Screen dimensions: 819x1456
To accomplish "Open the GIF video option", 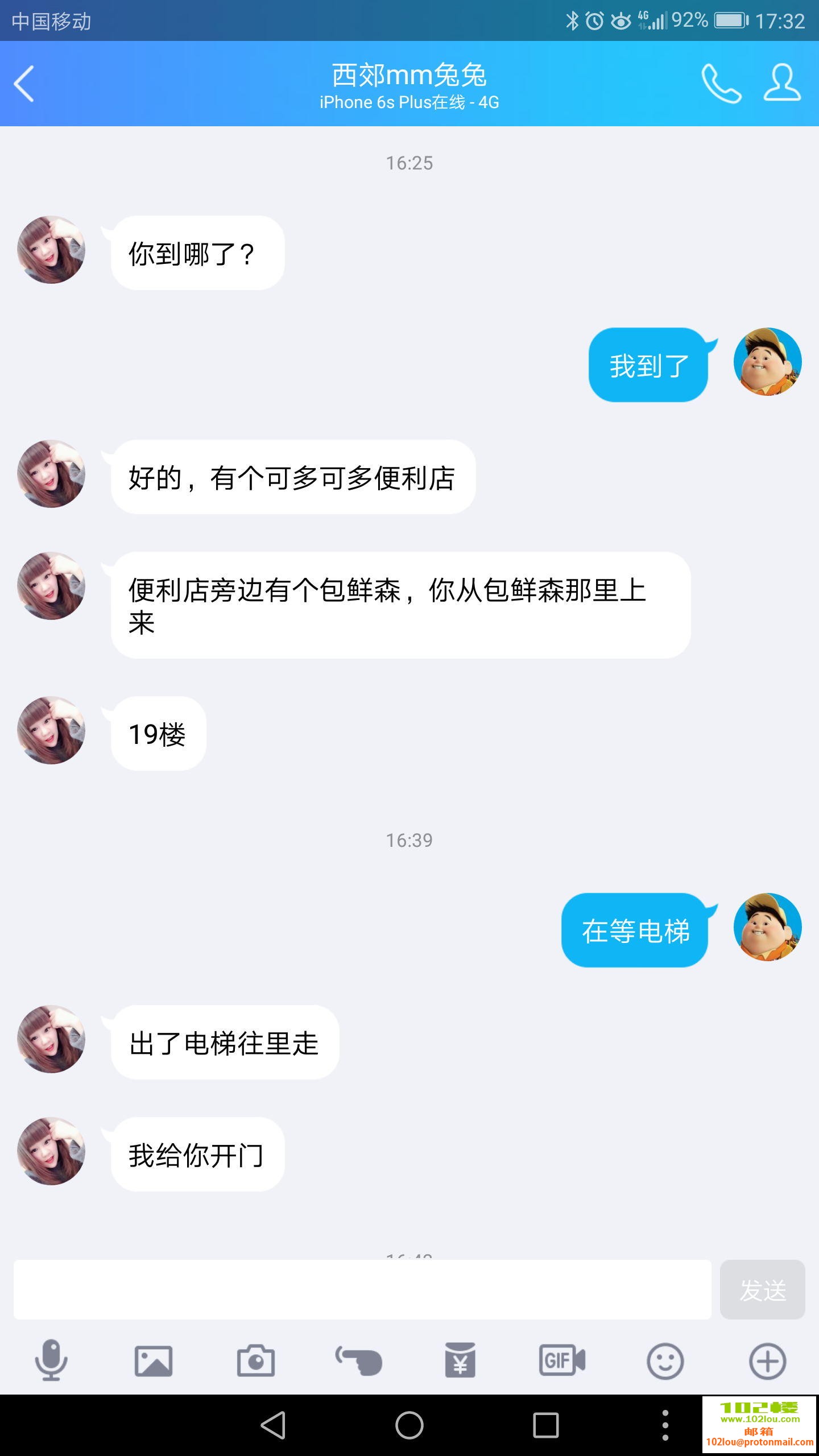I will coord(562,1360).
